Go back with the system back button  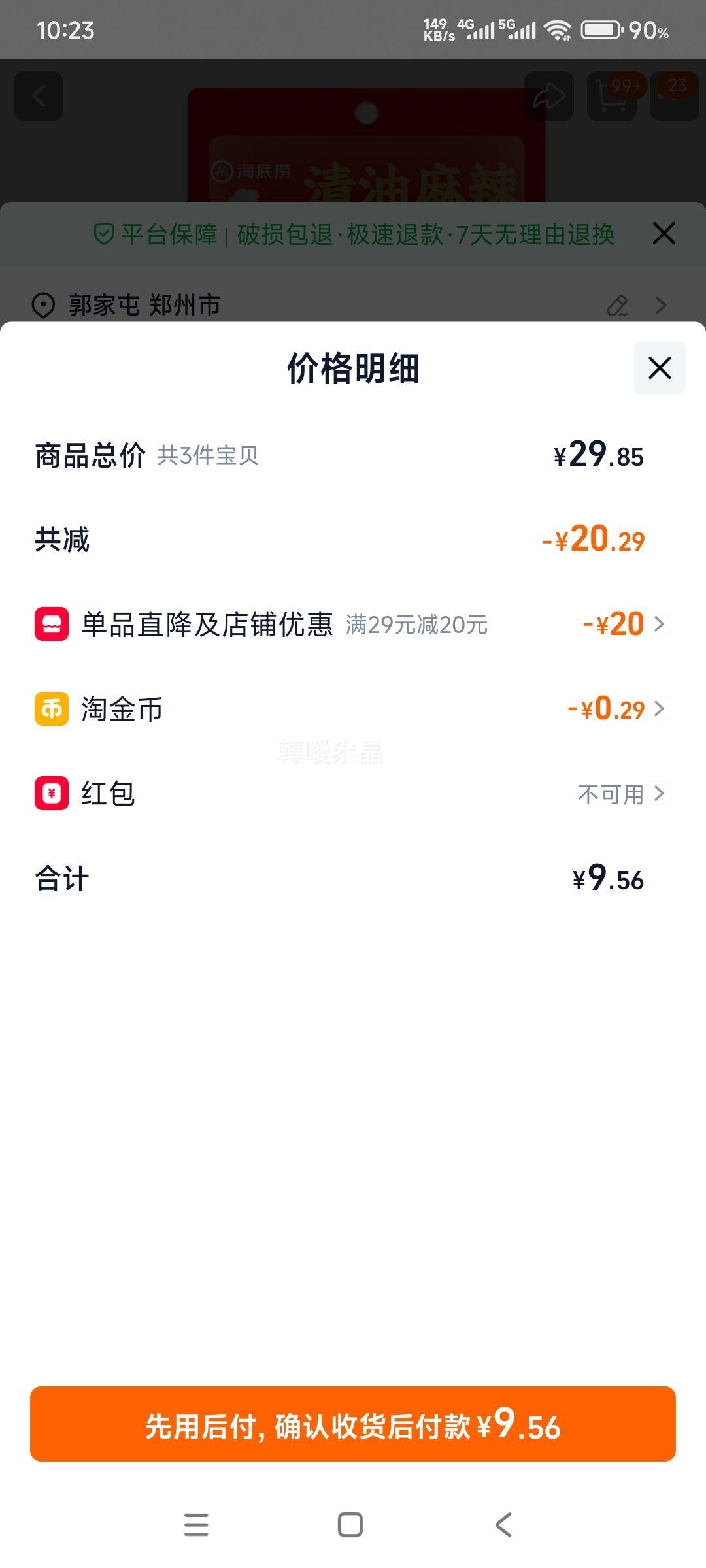coord(503,1525)
